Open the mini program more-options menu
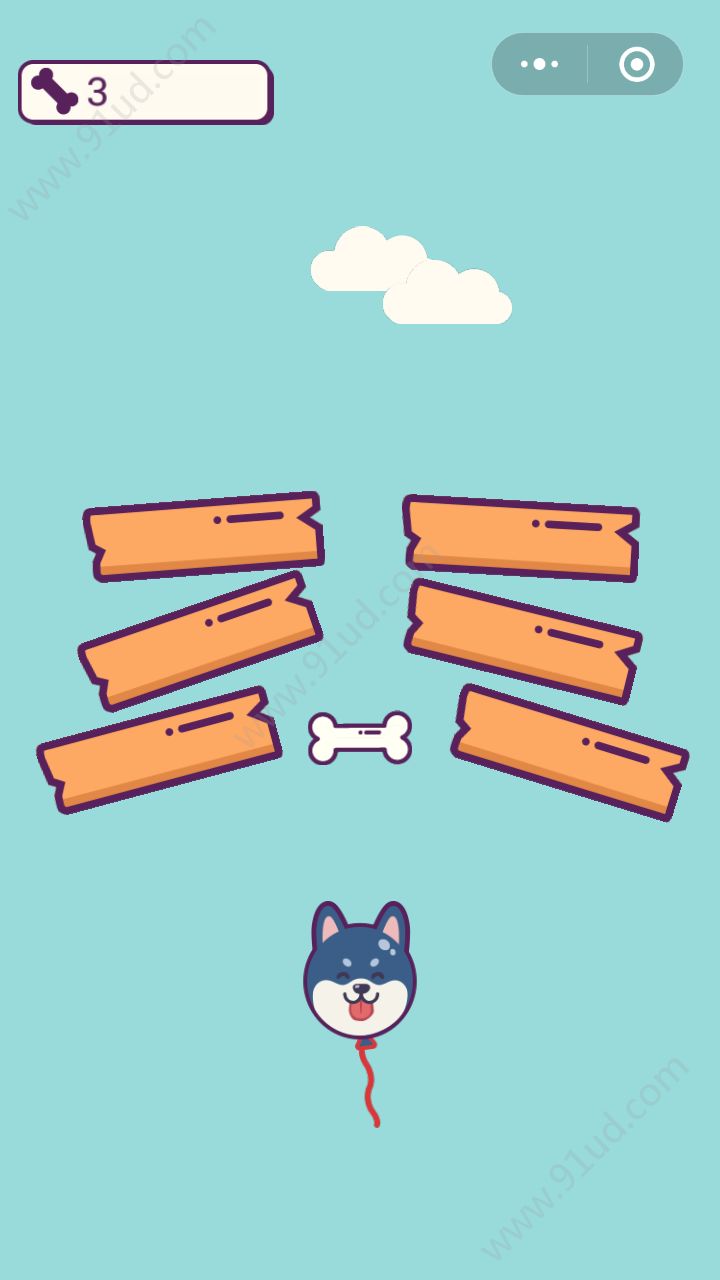The width and height of the screenshot is (720, 1280). [540, 64]
